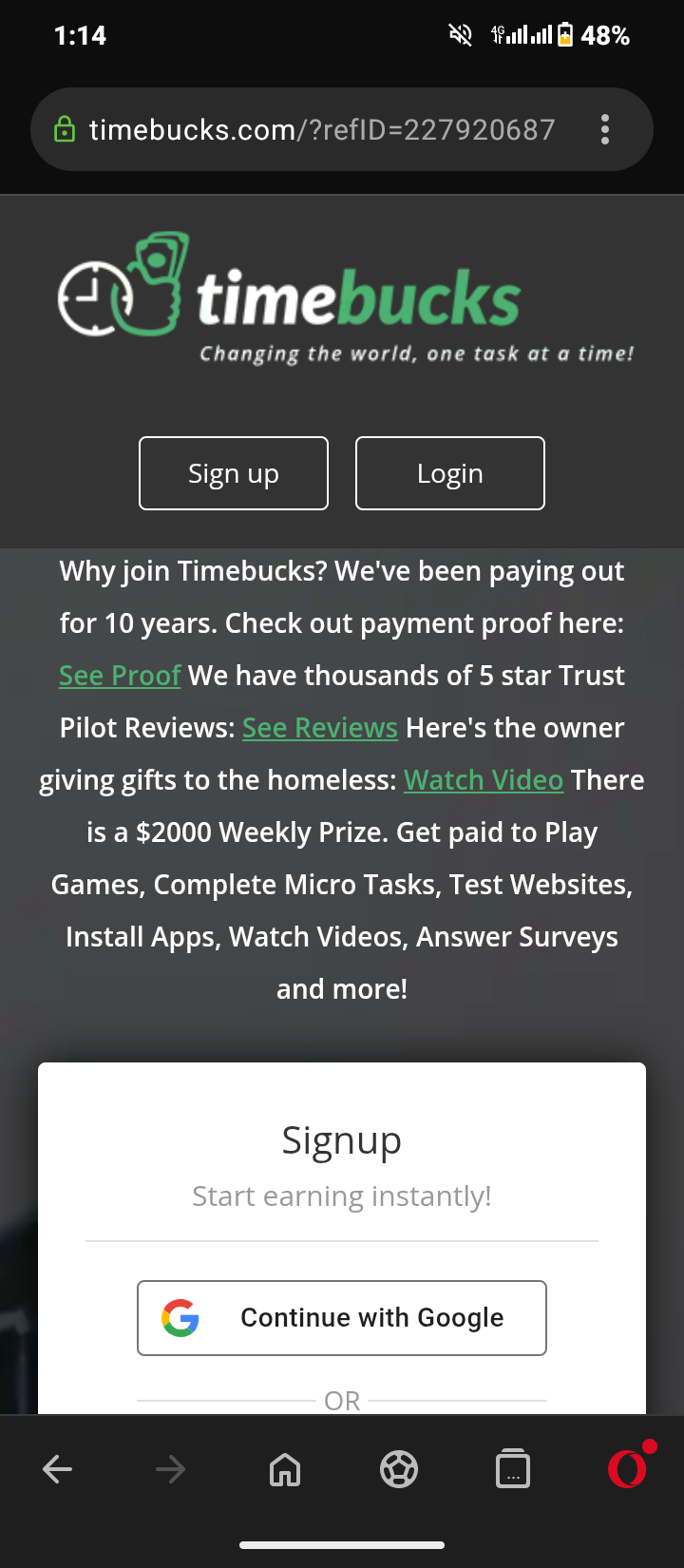Go to the browser home page
Screen dimensions: 684x1568
(x=285, y=1470)
